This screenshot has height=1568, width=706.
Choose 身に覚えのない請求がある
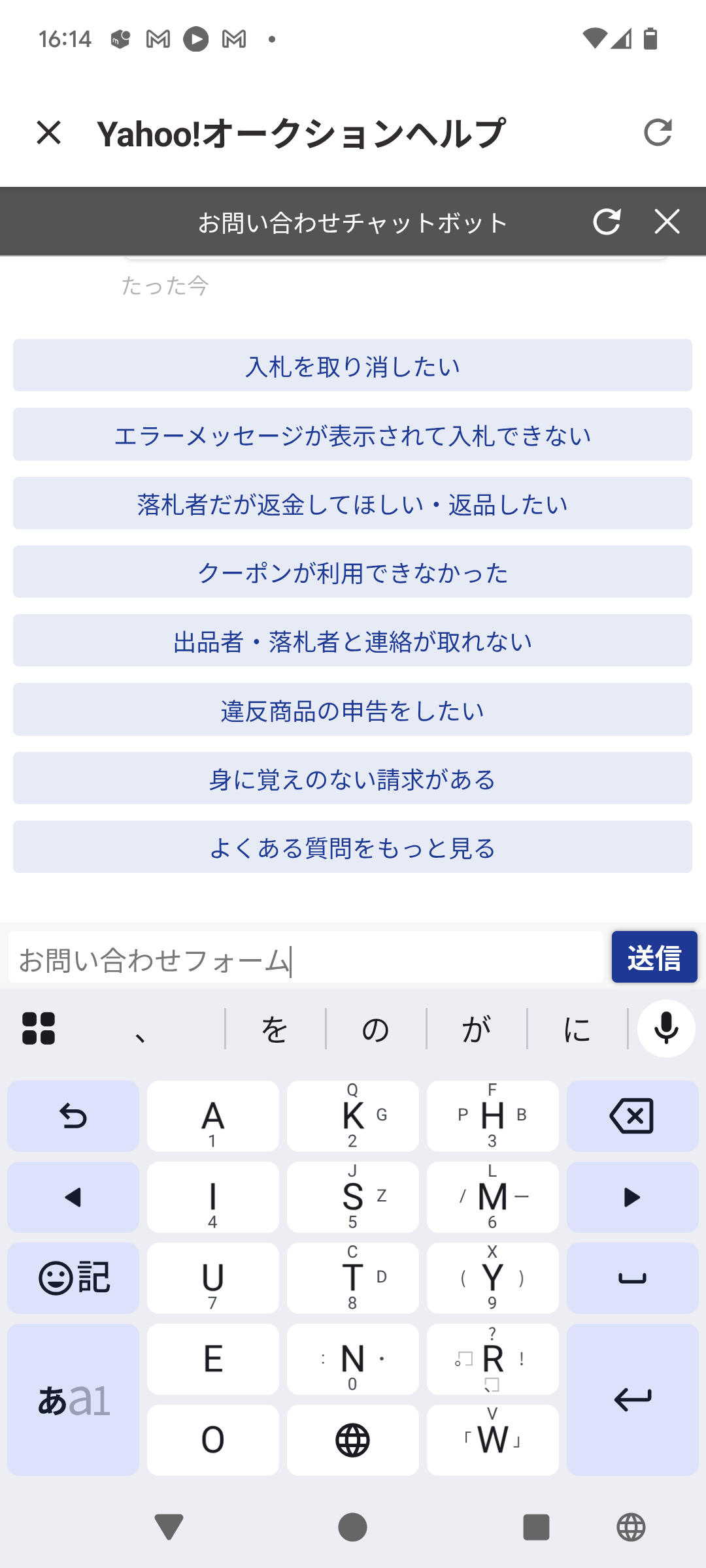[x=352, y=779]
